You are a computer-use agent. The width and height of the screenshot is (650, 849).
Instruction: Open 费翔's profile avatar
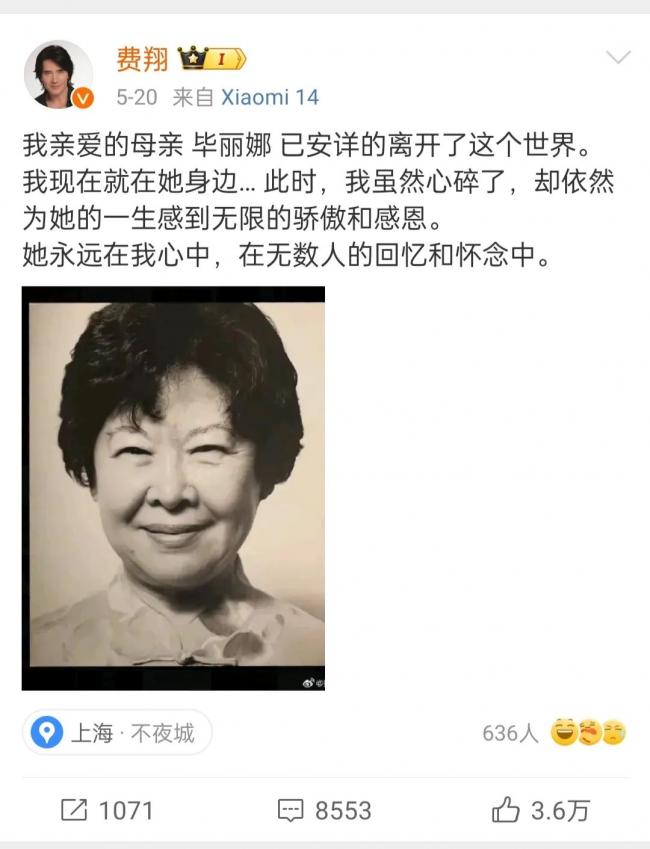58,74
